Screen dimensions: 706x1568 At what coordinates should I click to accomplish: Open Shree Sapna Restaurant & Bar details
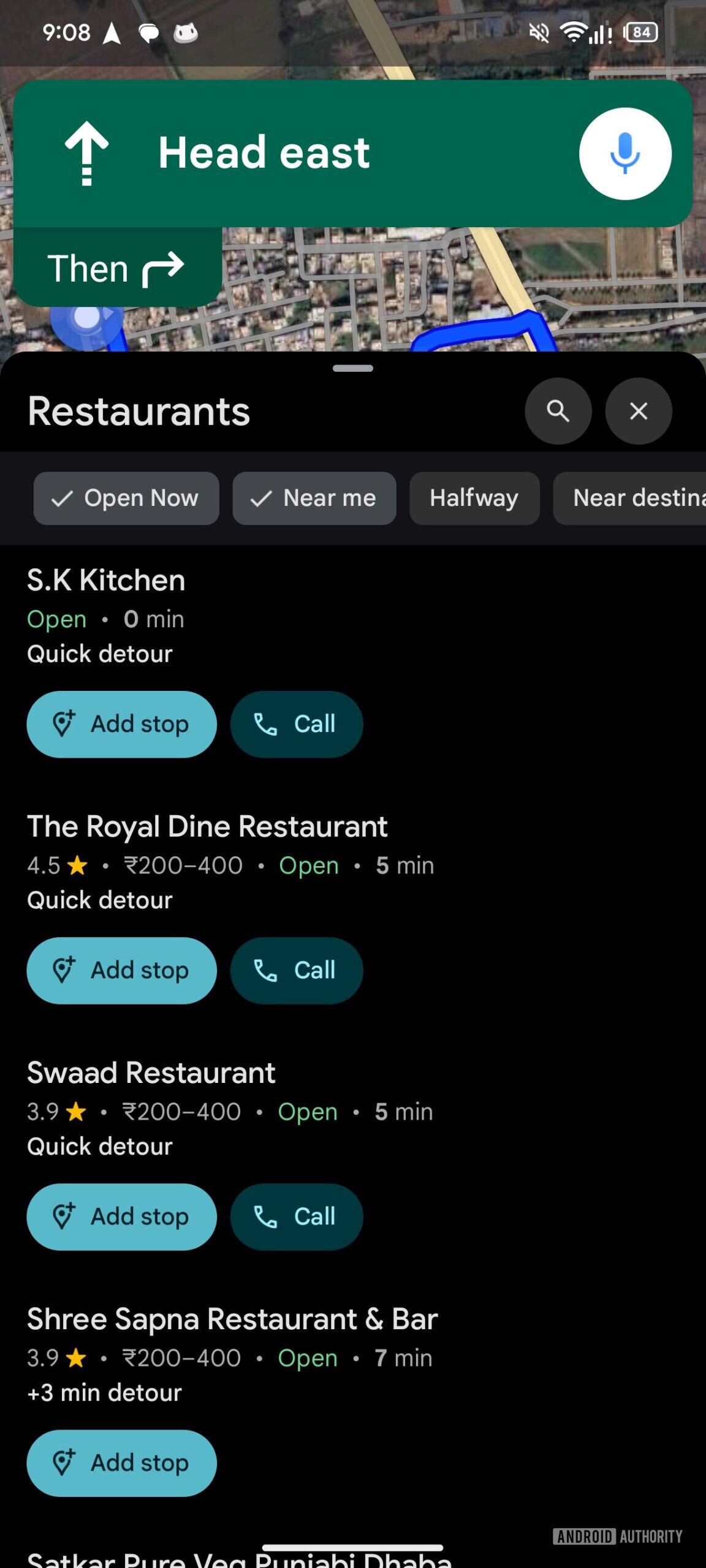pos(232,1319)
